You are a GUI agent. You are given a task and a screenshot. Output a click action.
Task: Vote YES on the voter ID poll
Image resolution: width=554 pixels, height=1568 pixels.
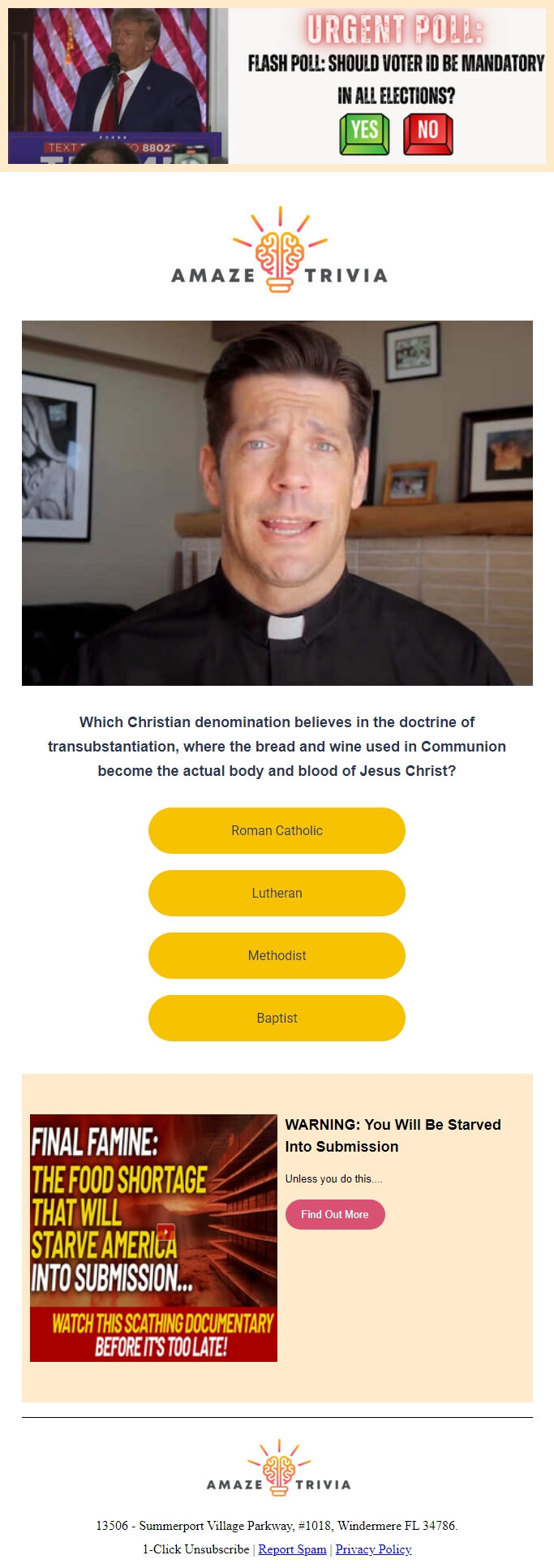pyautogui.click(x=364, y=134)
